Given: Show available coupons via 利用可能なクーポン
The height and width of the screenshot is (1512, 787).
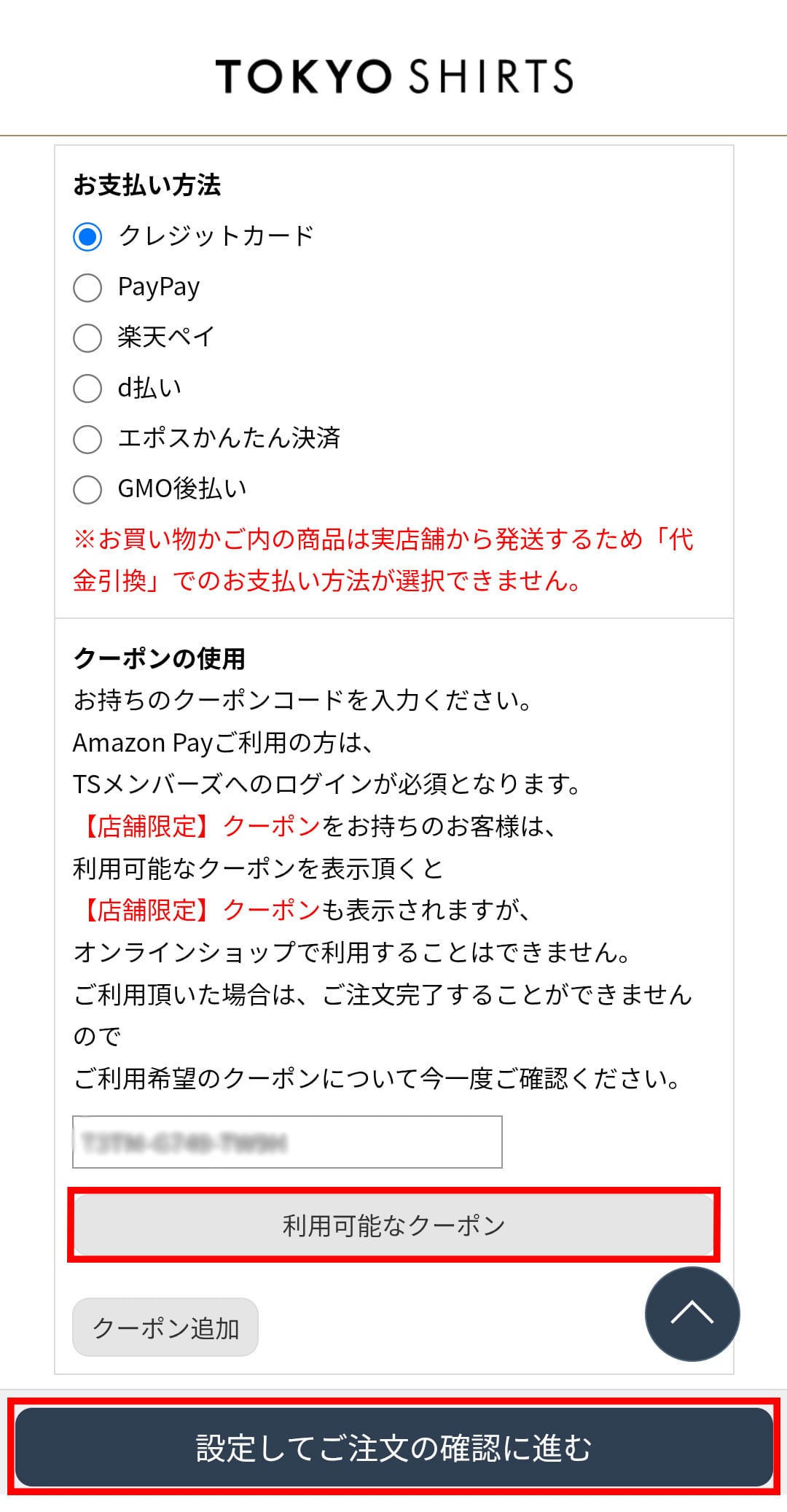Looking at the screenshot, I should [x=393, y=1225].
